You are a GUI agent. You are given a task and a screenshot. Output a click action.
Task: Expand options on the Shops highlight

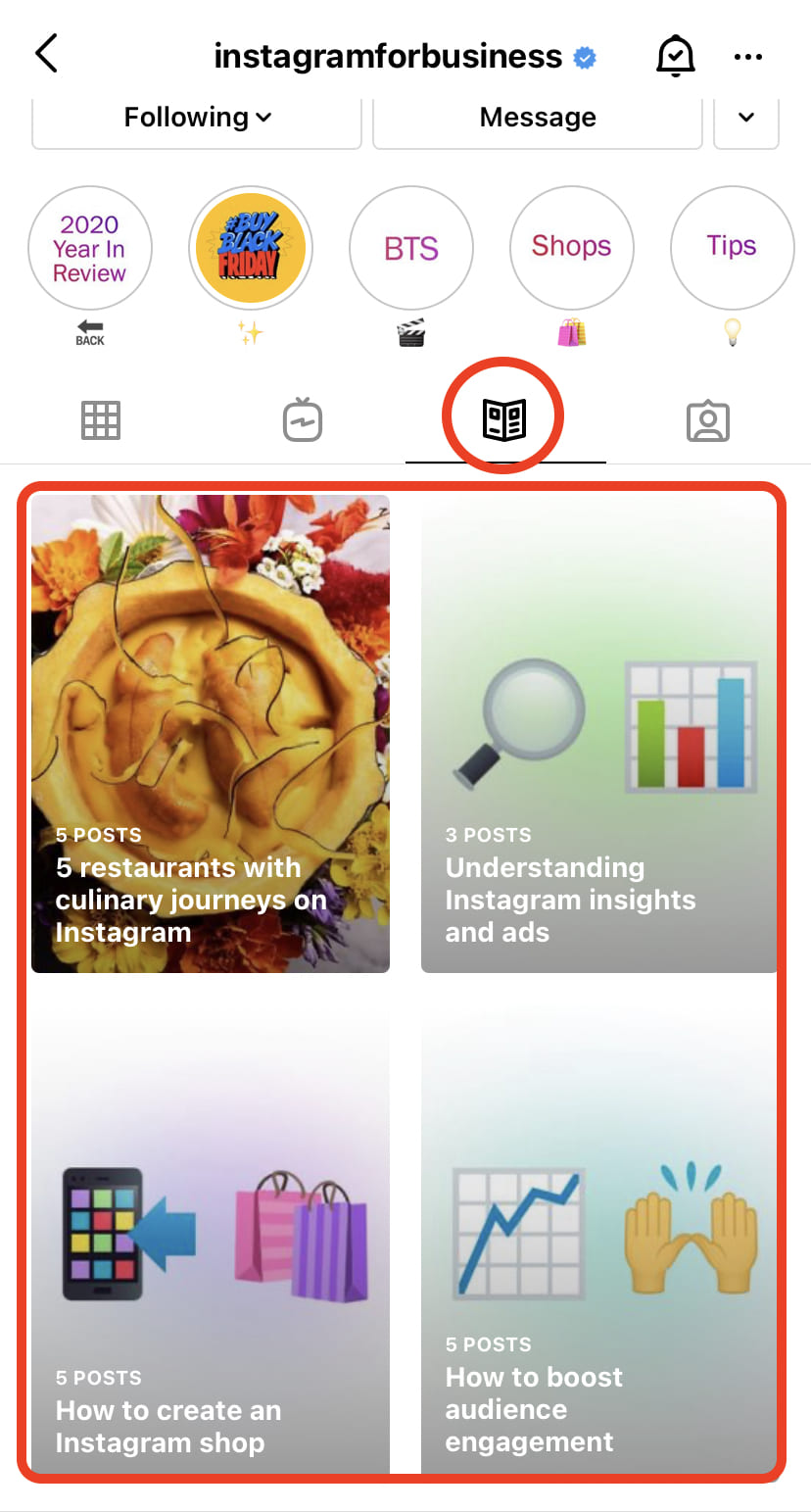(571, 248)
